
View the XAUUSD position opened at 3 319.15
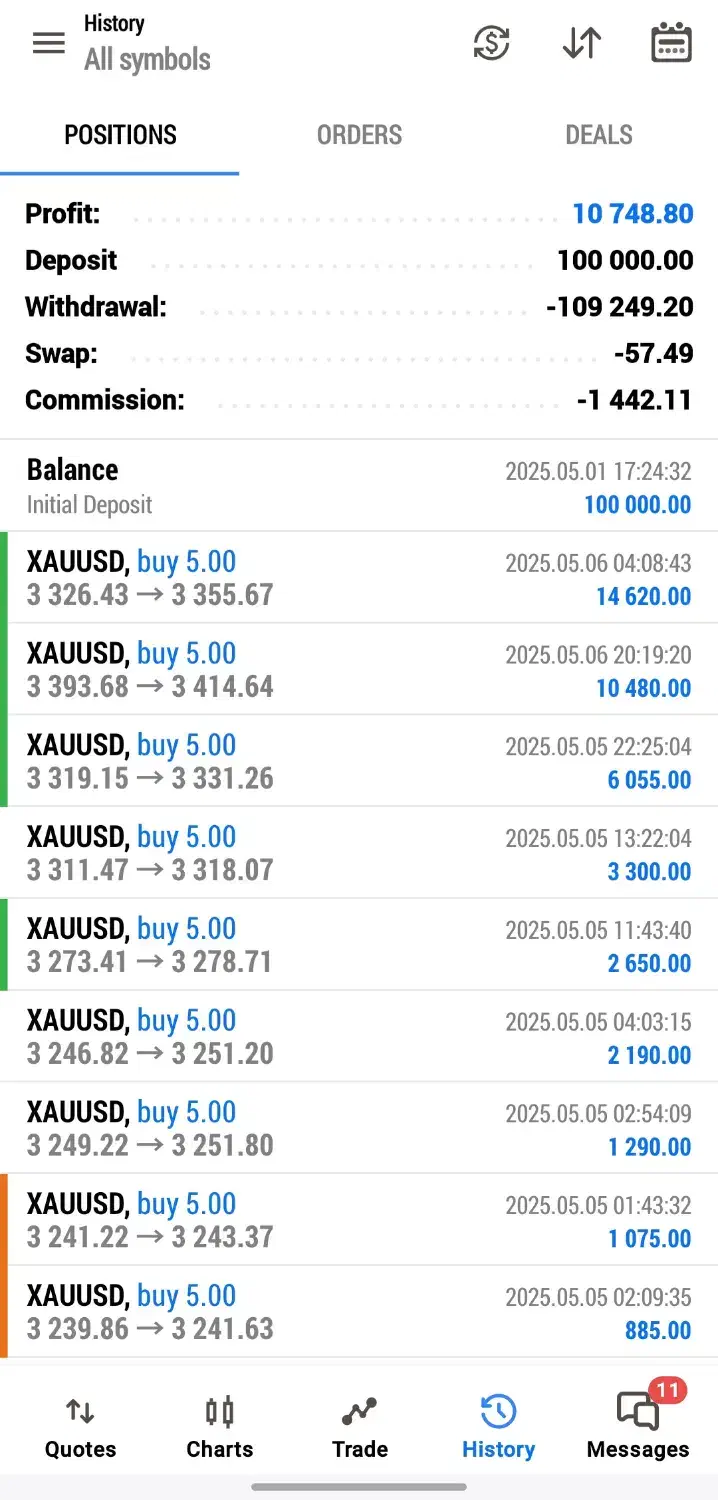coord(359,762)
